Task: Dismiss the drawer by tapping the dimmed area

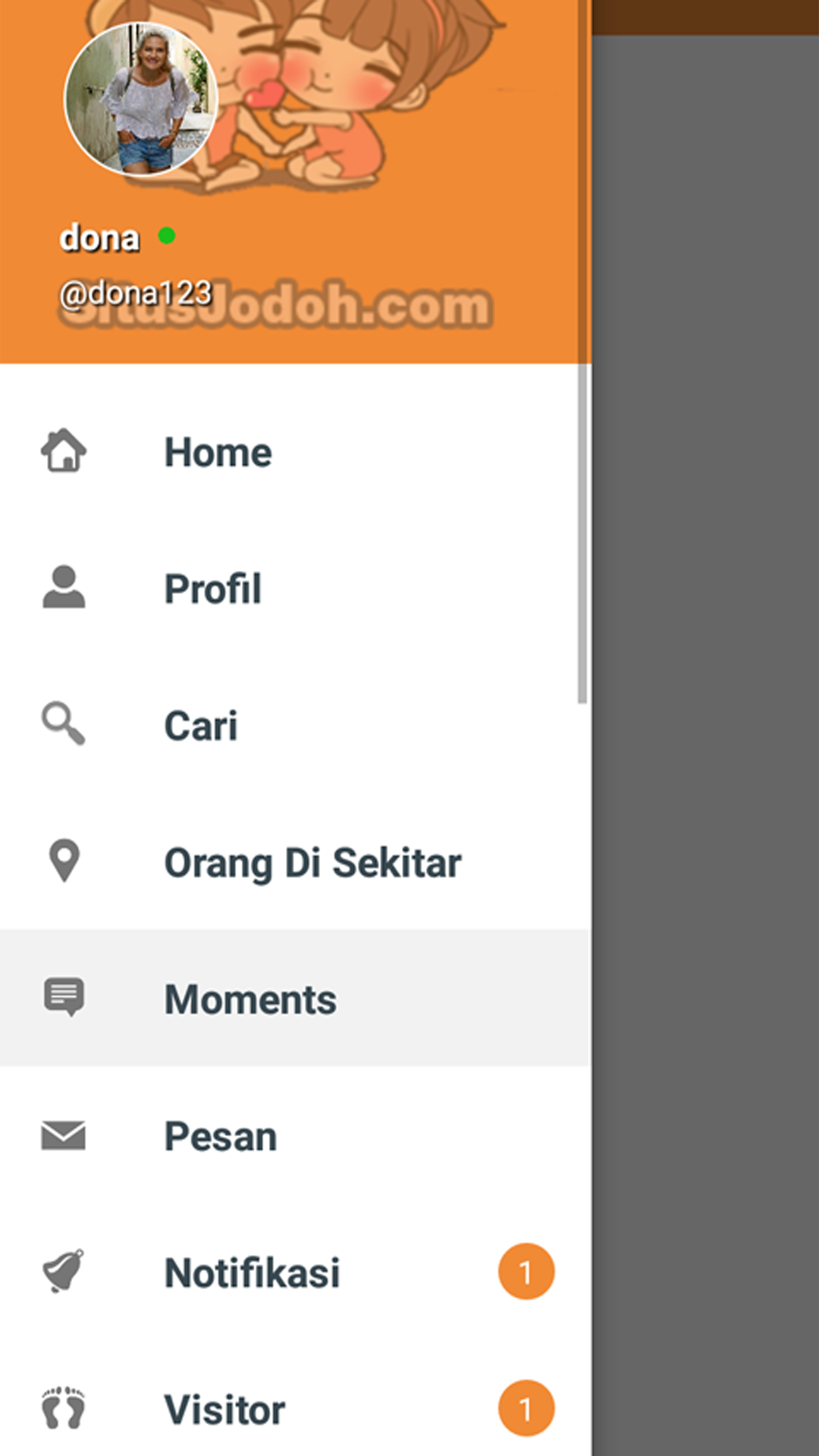Action: click(x=705, y=728)
